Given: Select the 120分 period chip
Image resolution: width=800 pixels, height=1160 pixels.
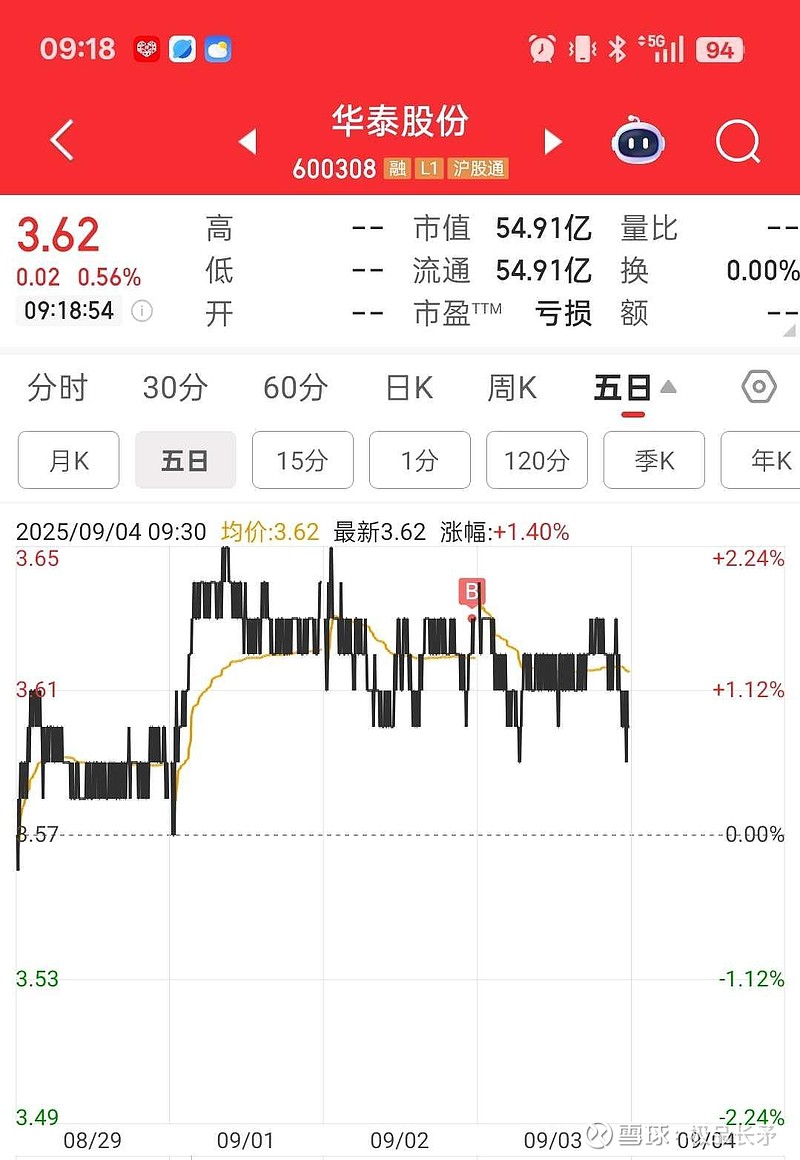Looking at the screenshot, I should pyautogui.click(x=536, y=460).
